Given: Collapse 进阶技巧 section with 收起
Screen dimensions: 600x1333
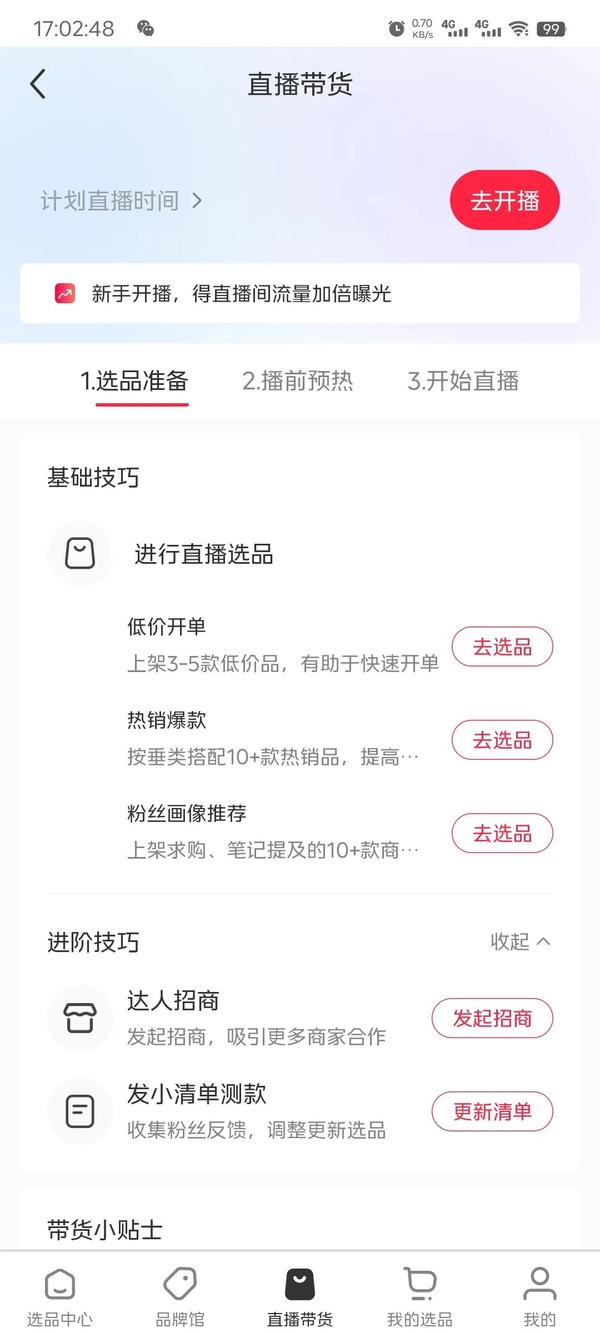Looking at the screenshot, I should click(520, 942).
